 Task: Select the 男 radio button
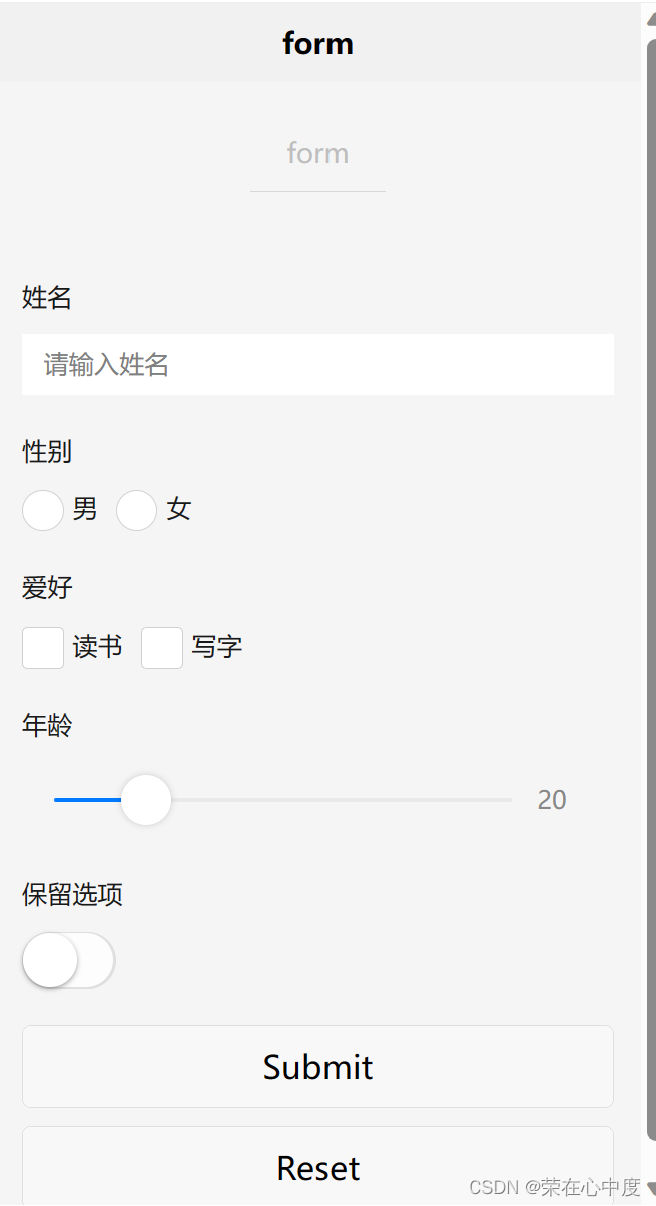[43, 511]
